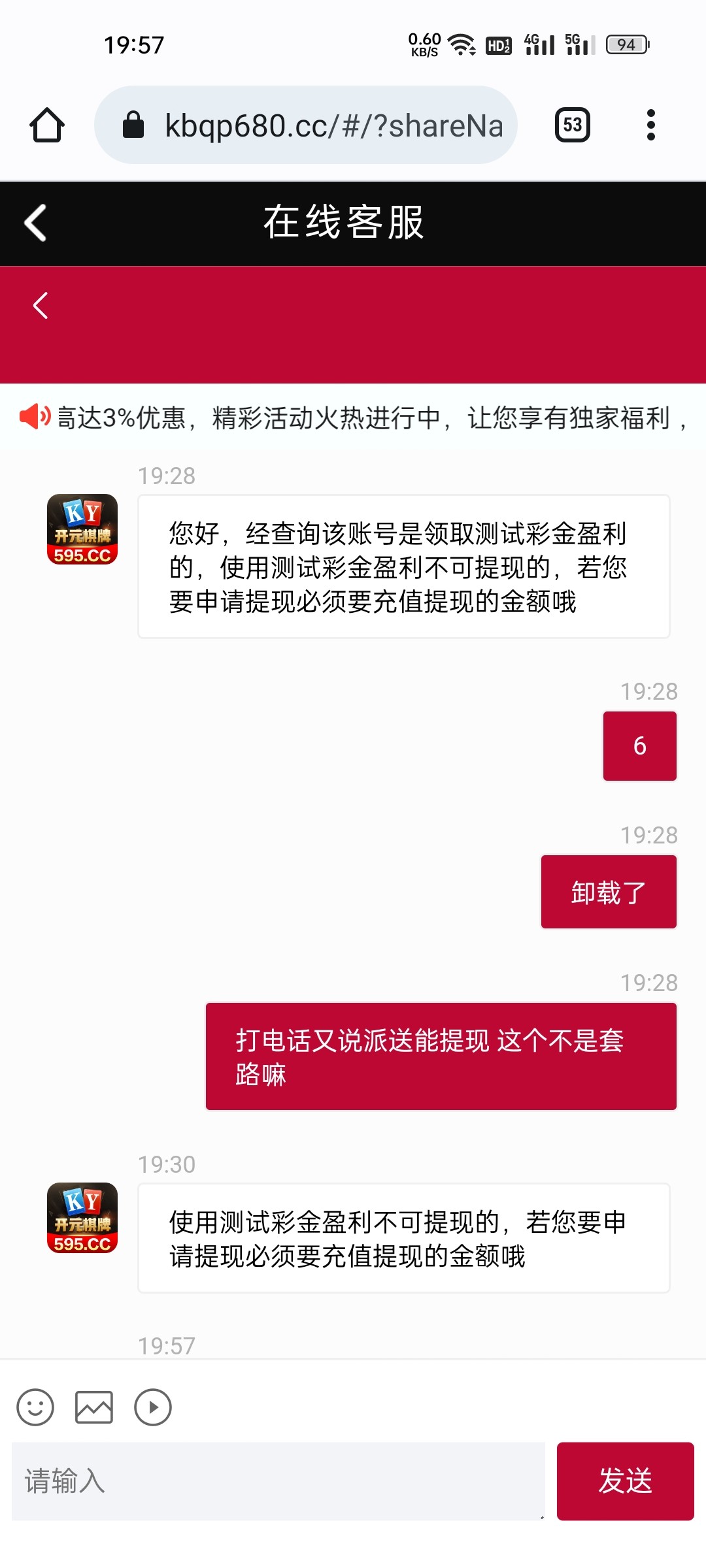Open the browser overflow menu
Image resolution: width=706 pixels, height=1568 pixels.
tap(650, 125)
